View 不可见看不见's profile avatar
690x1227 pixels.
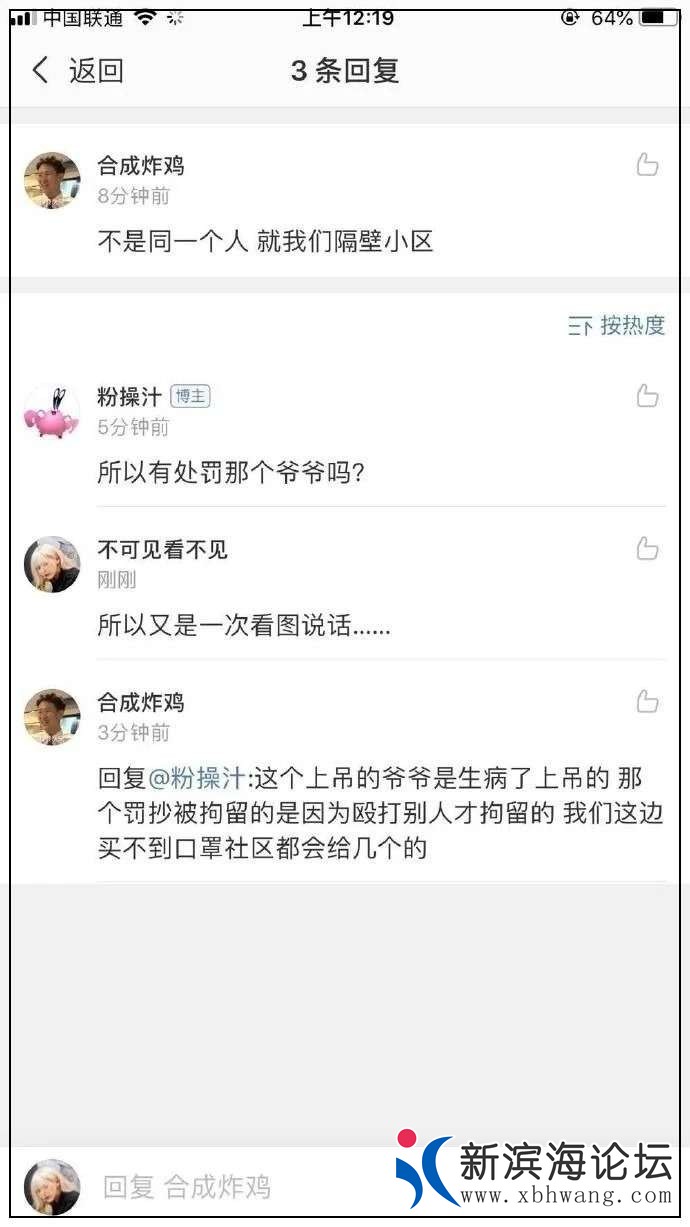(x=52, y=564)
